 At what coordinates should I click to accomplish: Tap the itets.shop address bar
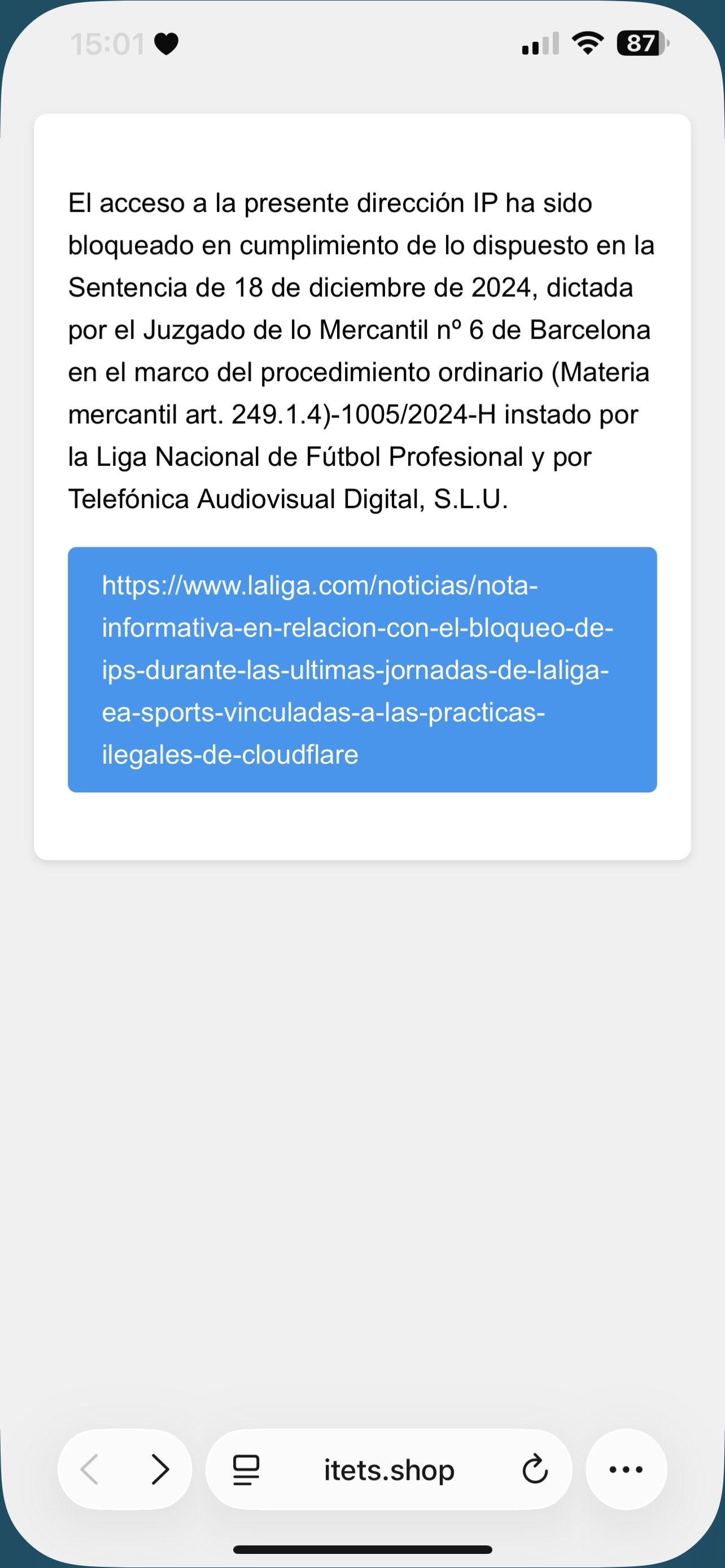point(389,1469)
